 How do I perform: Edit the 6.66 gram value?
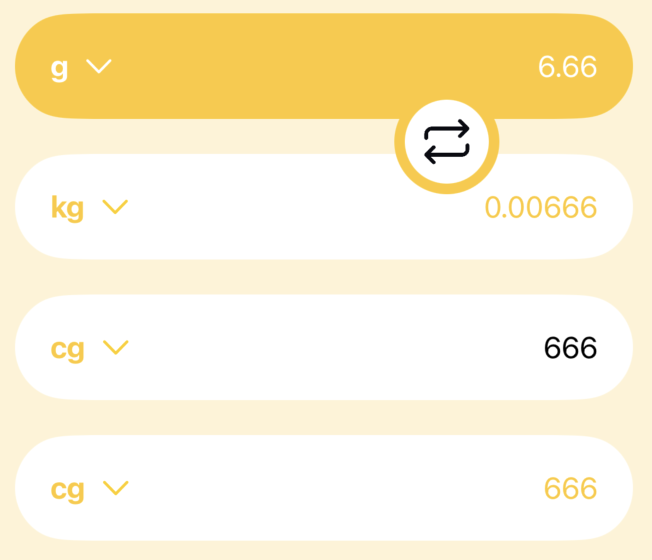566,67
